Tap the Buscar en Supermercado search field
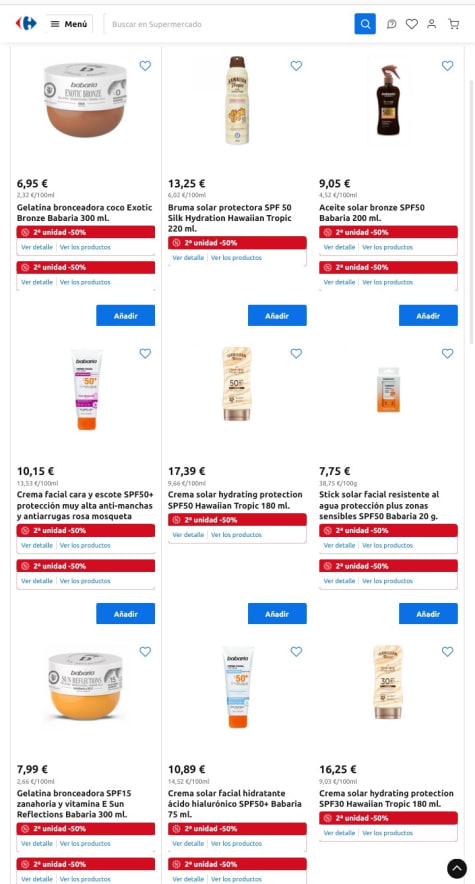475x884 pixels. pyautogui.click(x=228, y=24)
